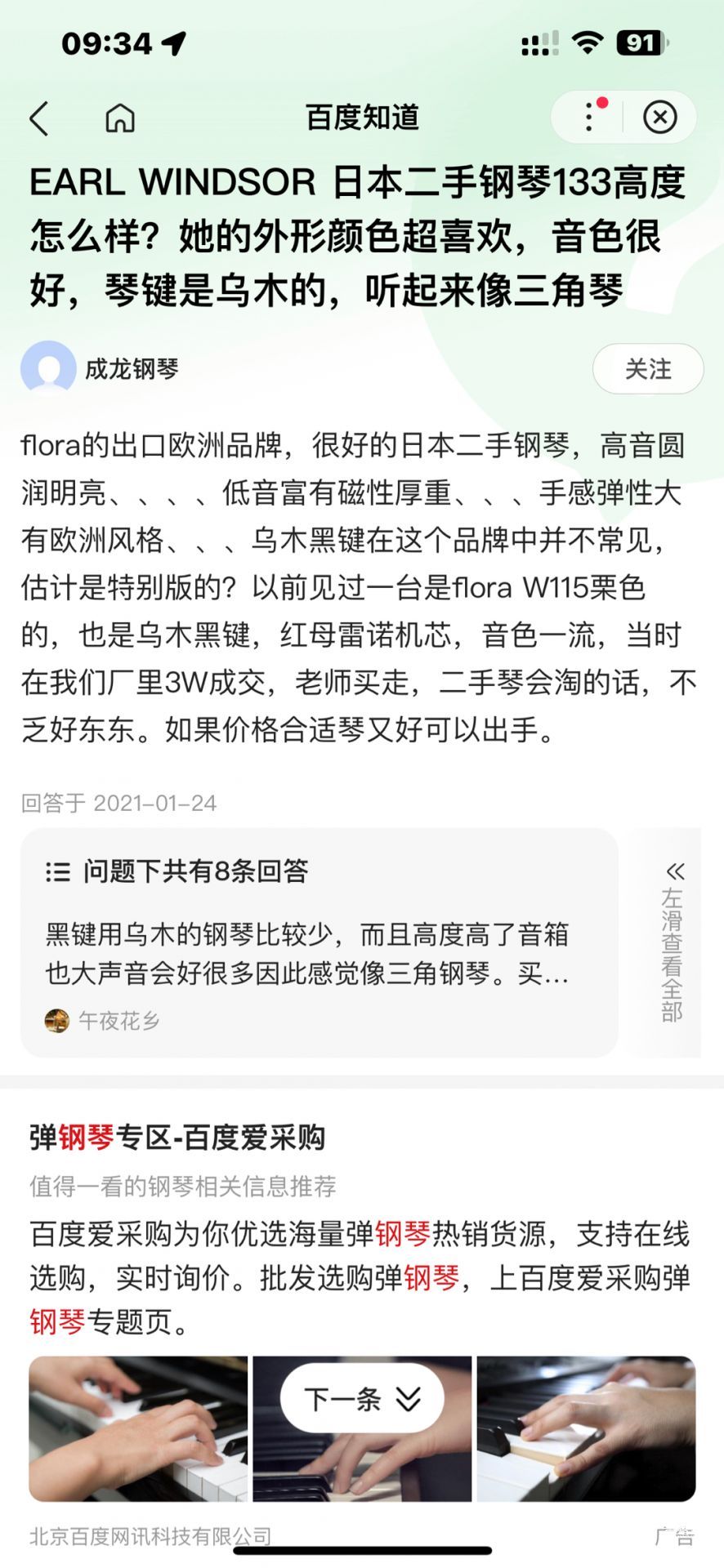The width and height of the screenshot is (724, 1568).
Task: Open the first piano-hands ad image
Action: [138, 1428]
